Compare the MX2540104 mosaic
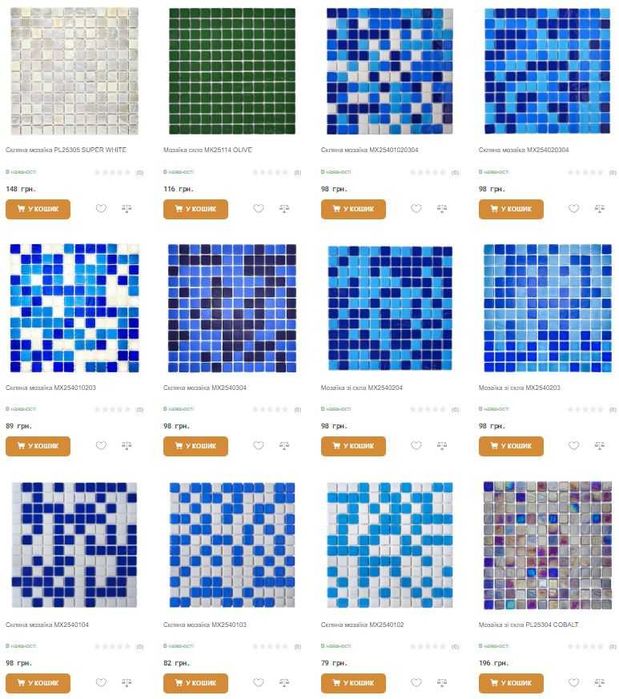Image resolution: width=619 pixels, height=699 pixels. point(127,683)
